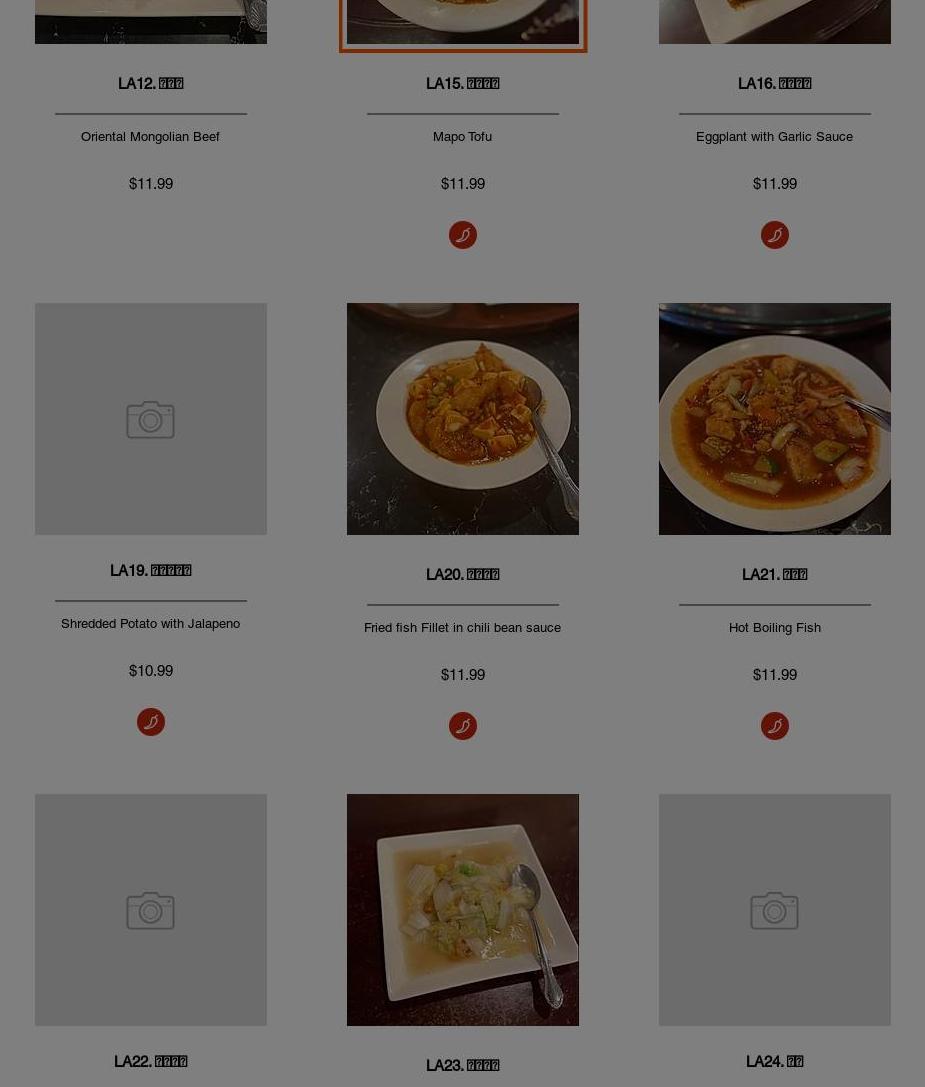Open the Eggplant with Garlic Sauce item
The height and width of the screenshot is (1087, 925).
click(774, 136)
